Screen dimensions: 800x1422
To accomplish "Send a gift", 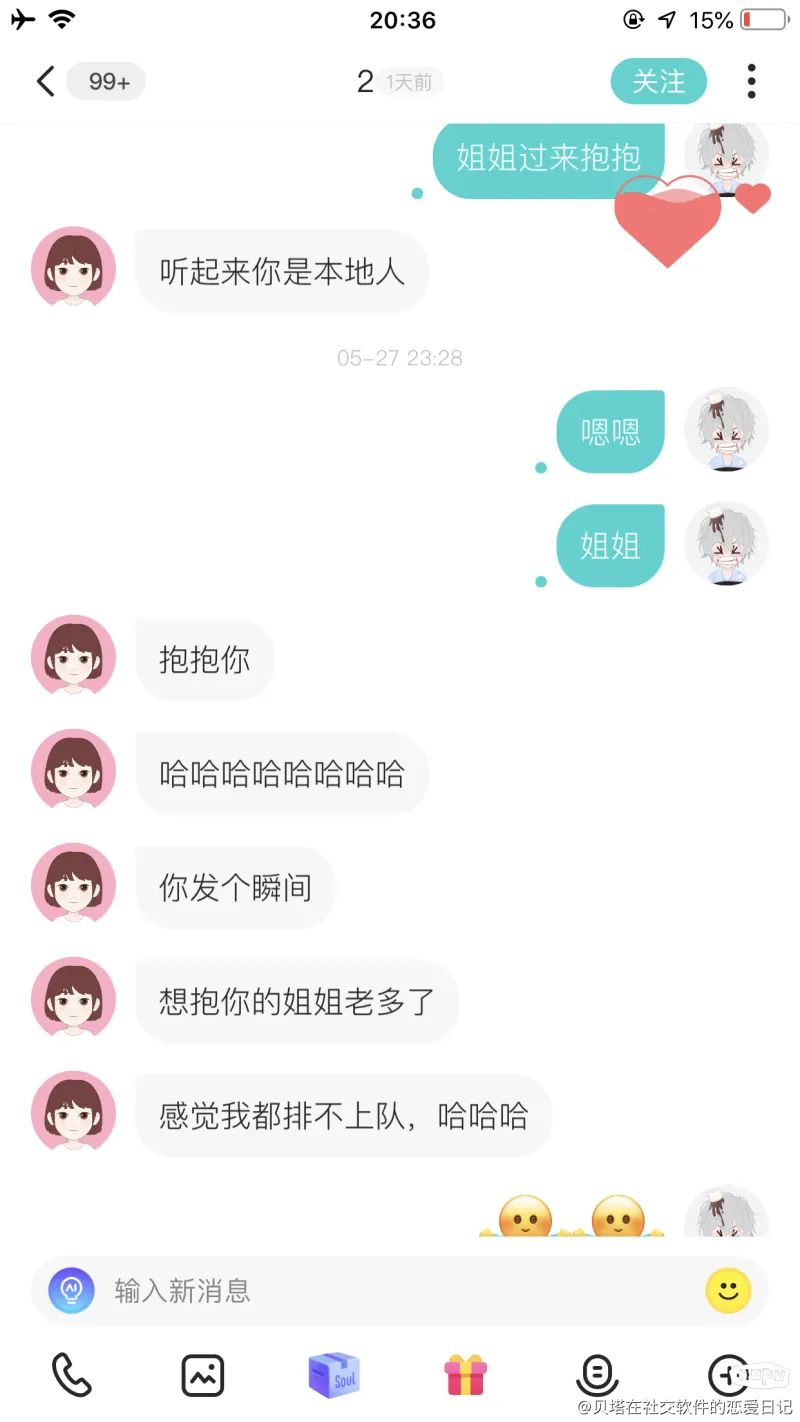I will (465, 1375).
